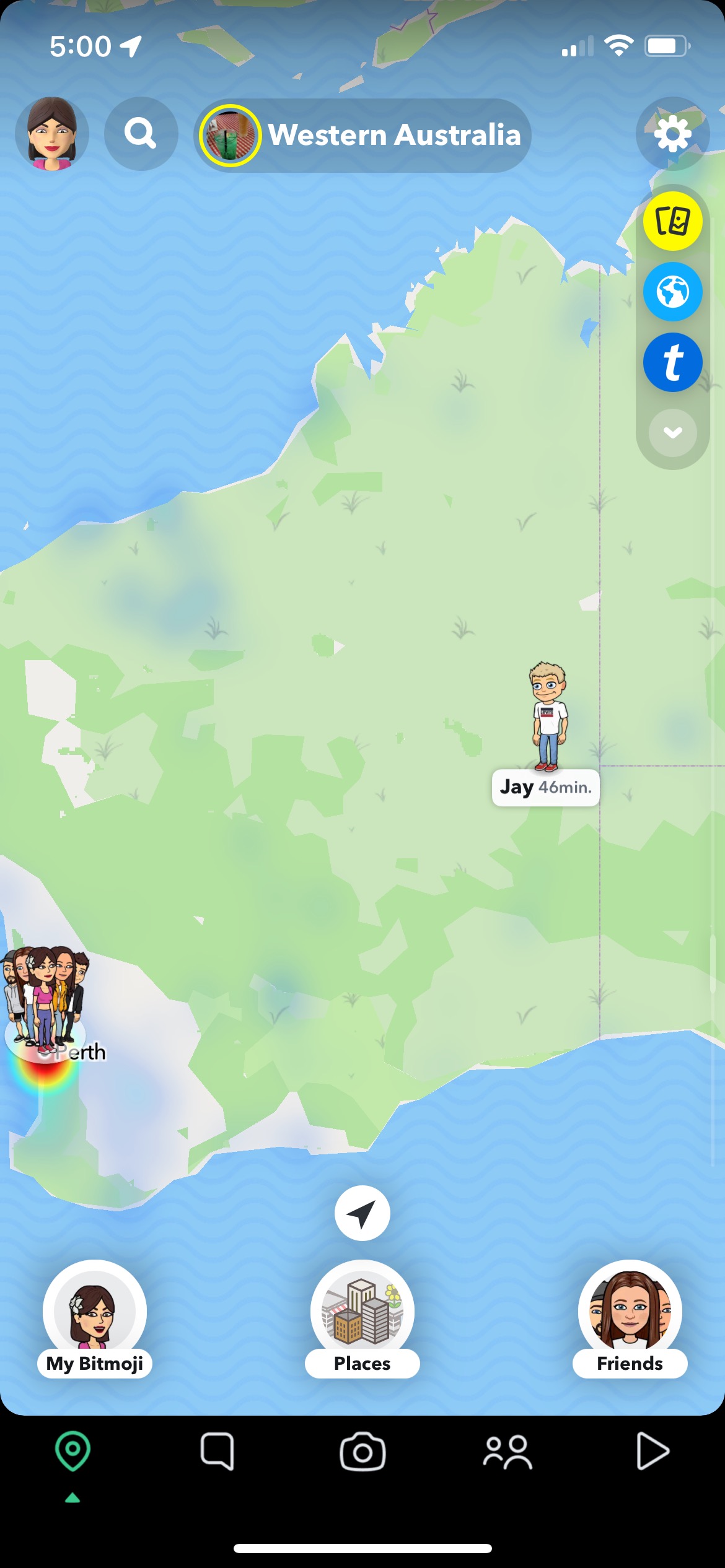Open Places
The width and height of the screenshot is (725, 1568).
tap(362, 1318)
